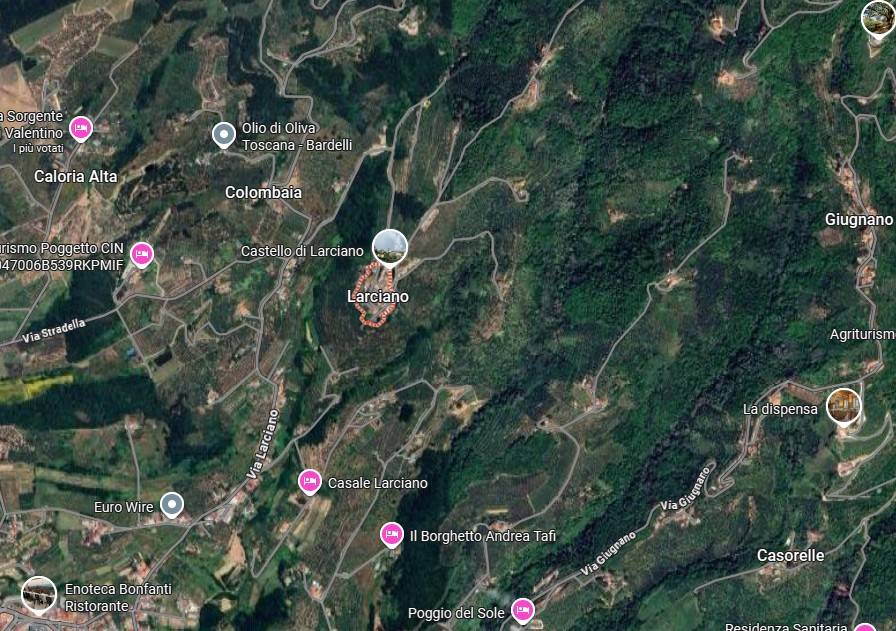Open the Castello di Larciano photo marker
896x631 pixels.
[x=389, y=247]
